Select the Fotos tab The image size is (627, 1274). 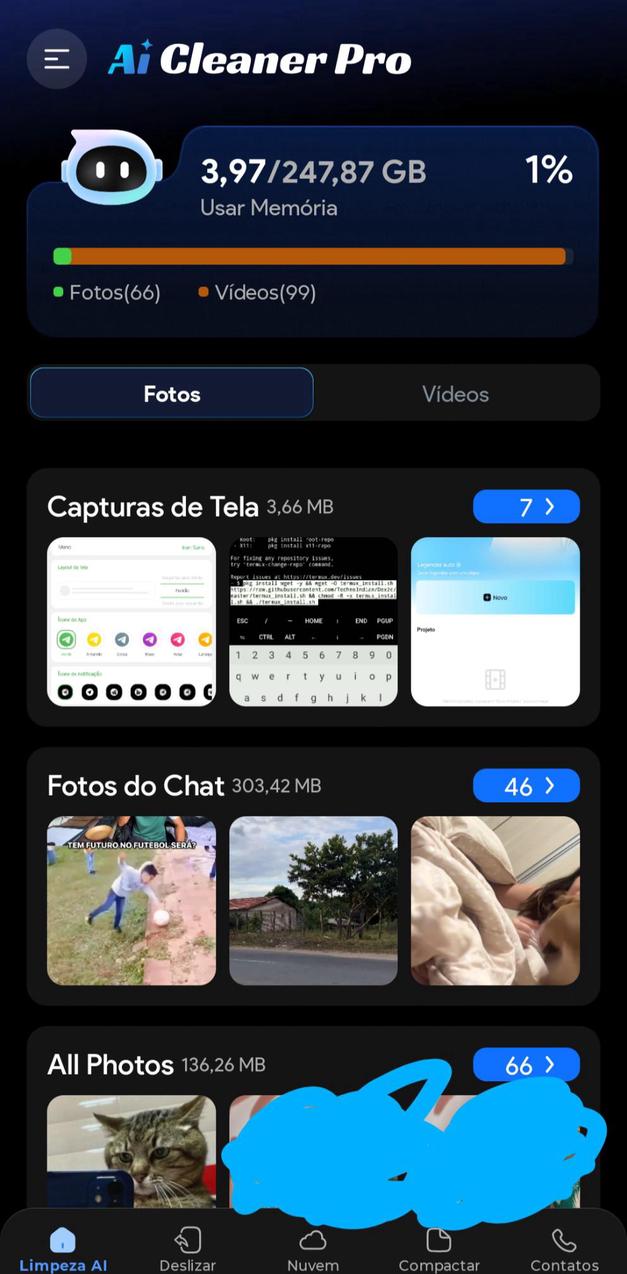tap(172, 394)
